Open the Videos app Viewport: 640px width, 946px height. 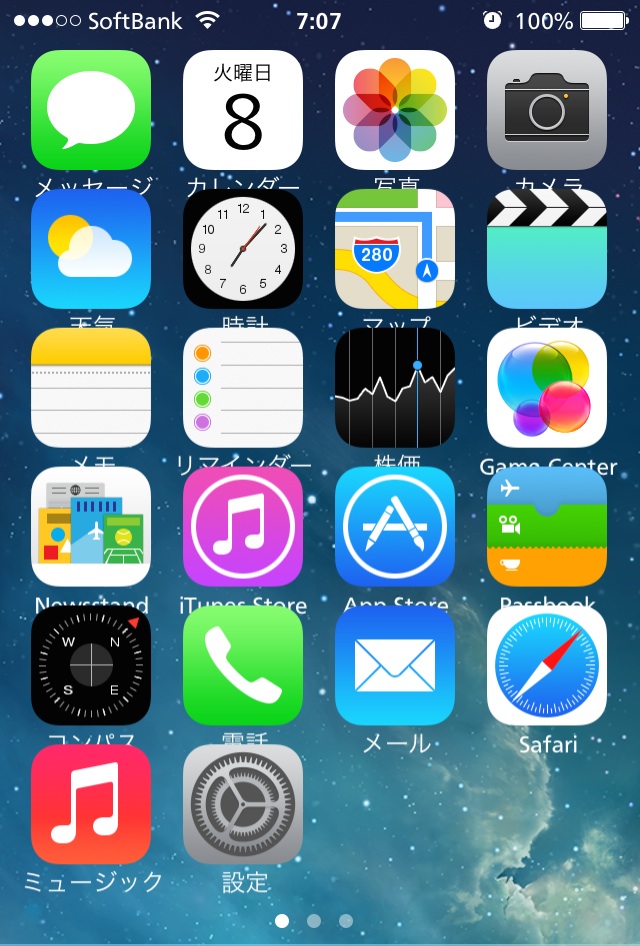(547, 249)
